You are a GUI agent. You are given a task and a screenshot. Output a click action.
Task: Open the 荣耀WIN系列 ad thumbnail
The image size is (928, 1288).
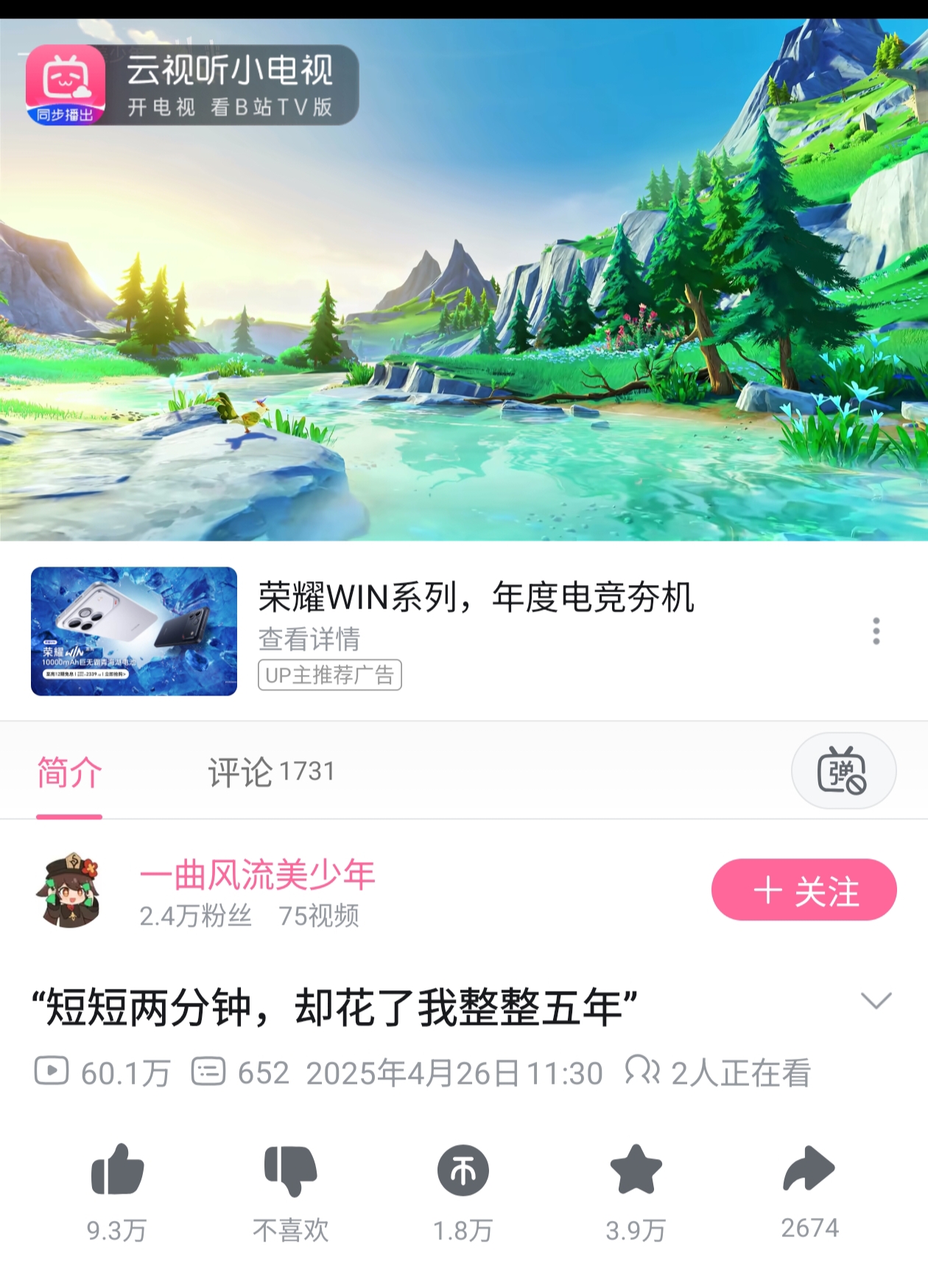click(134, 631)
